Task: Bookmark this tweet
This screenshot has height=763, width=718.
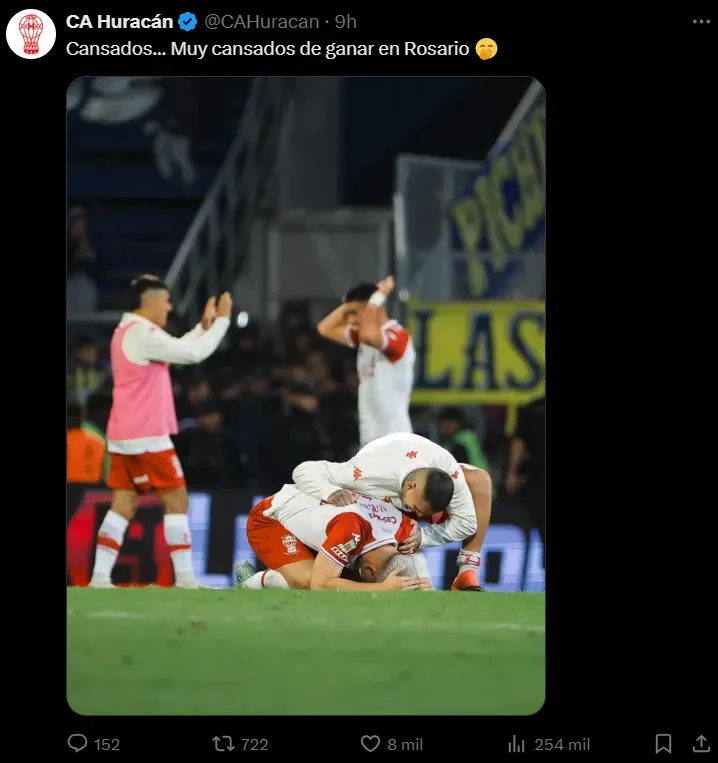Action: [x=663, y=743]
